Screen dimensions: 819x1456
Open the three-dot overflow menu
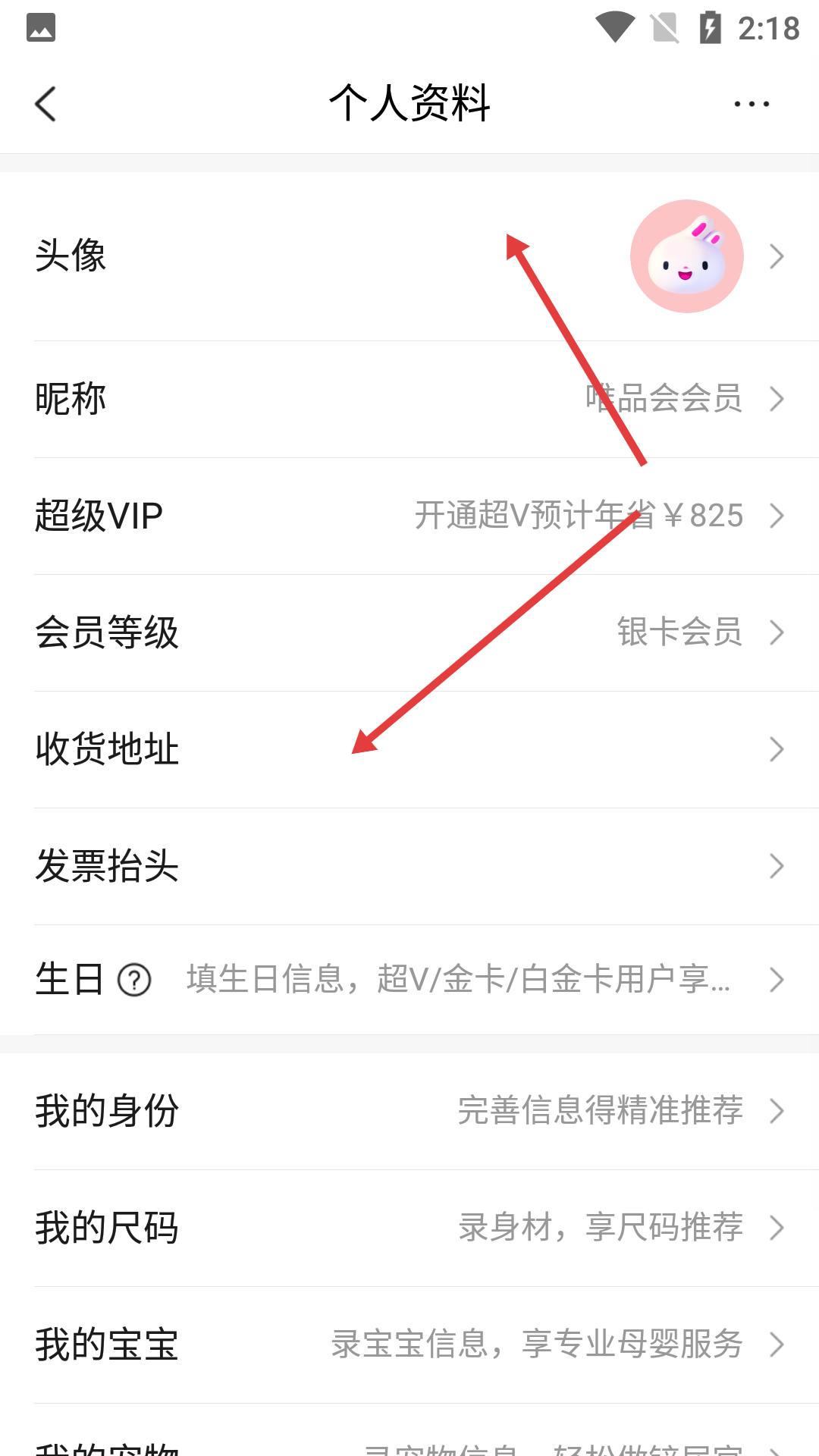pyautogui.click(x=751, y=104)
